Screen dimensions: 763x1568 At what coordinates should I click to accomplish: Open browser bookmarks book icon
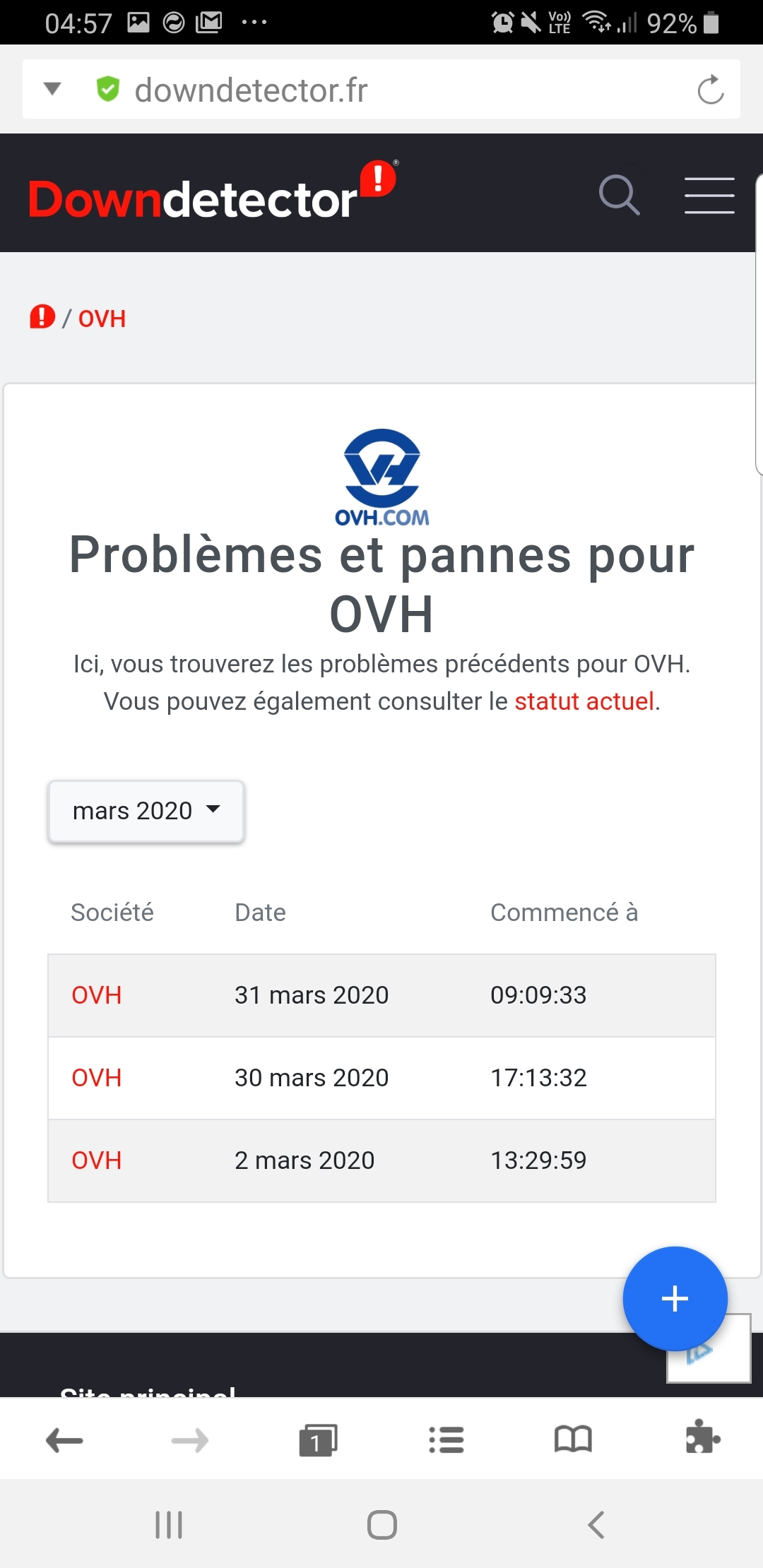(573, 1440)
